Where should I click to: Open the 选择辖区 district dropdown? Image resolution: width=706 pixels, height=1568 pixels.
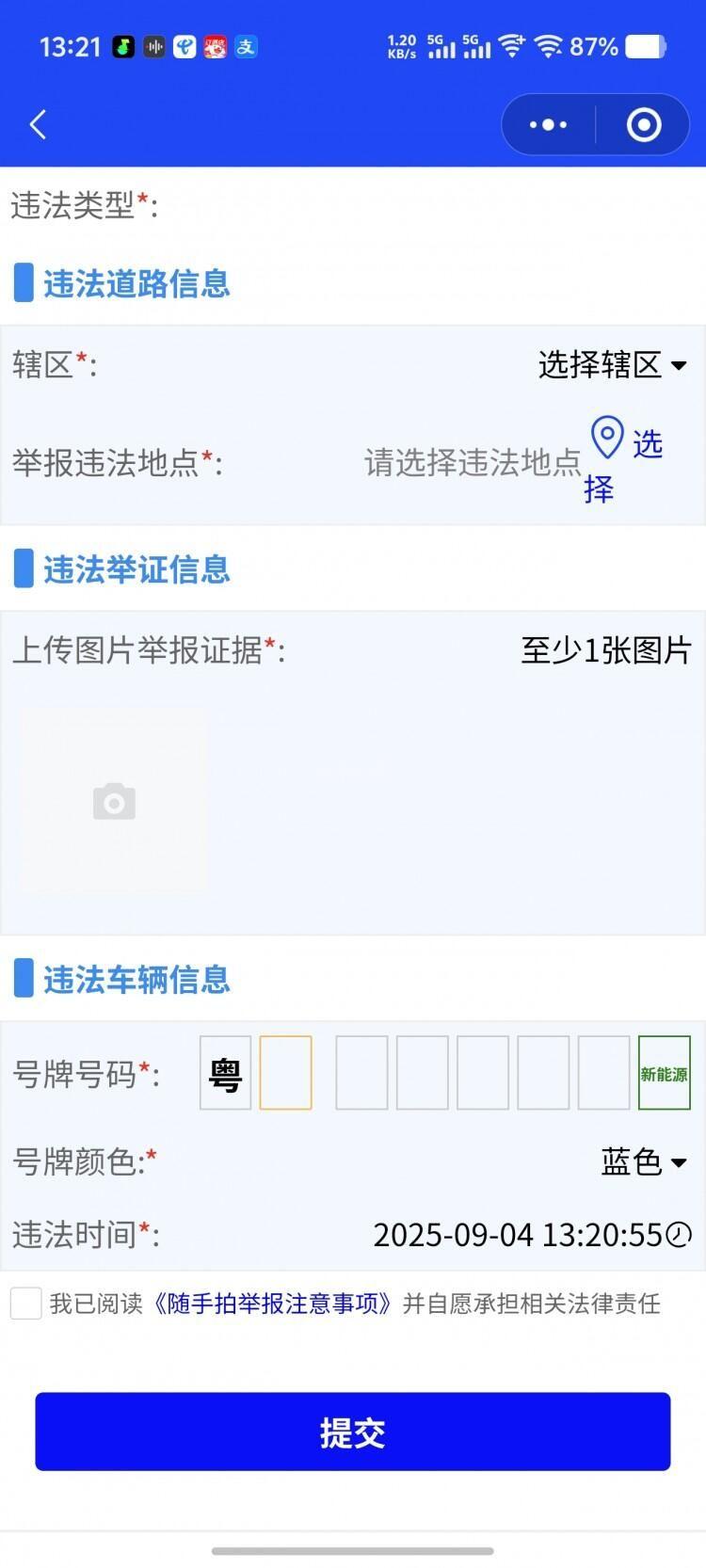pos(612,365)
